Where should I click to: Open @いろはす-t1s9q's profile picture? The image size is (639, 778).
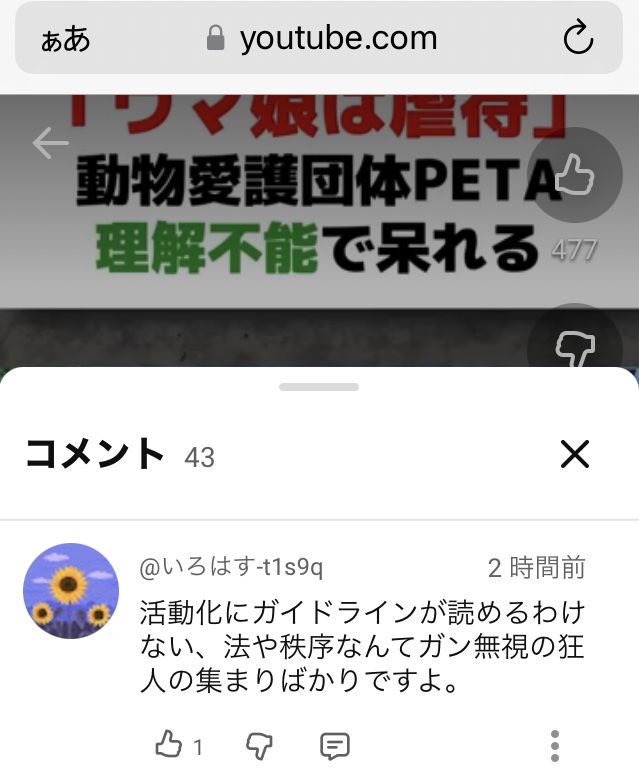pyautogui.click(x=71, y=591)
